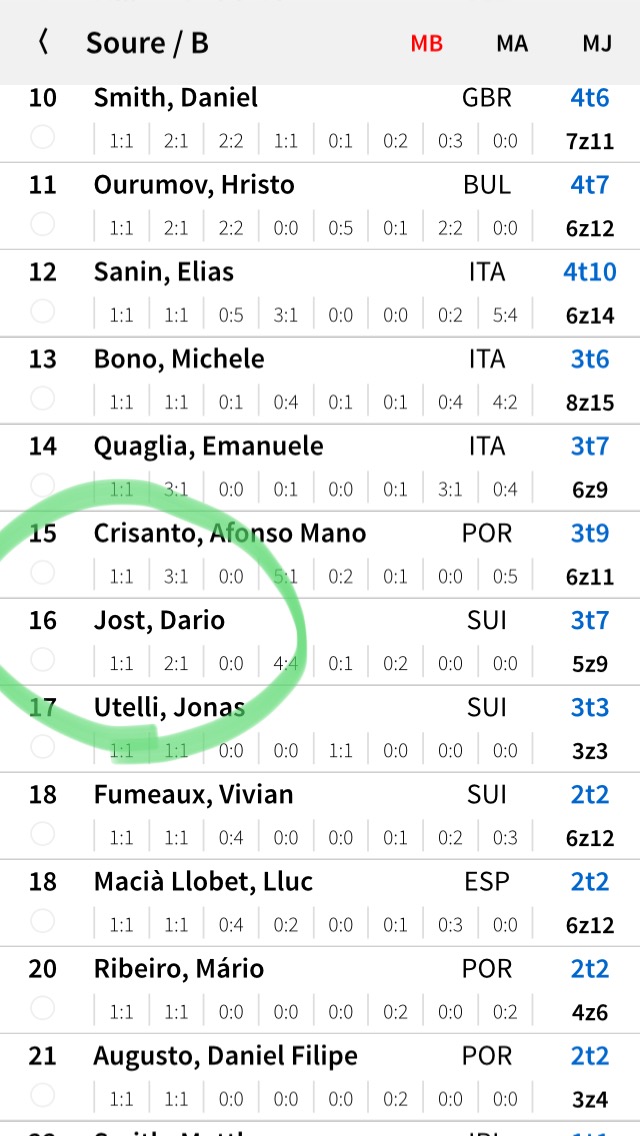Select the circle next to Sanin, Elias

click(42, 312)
